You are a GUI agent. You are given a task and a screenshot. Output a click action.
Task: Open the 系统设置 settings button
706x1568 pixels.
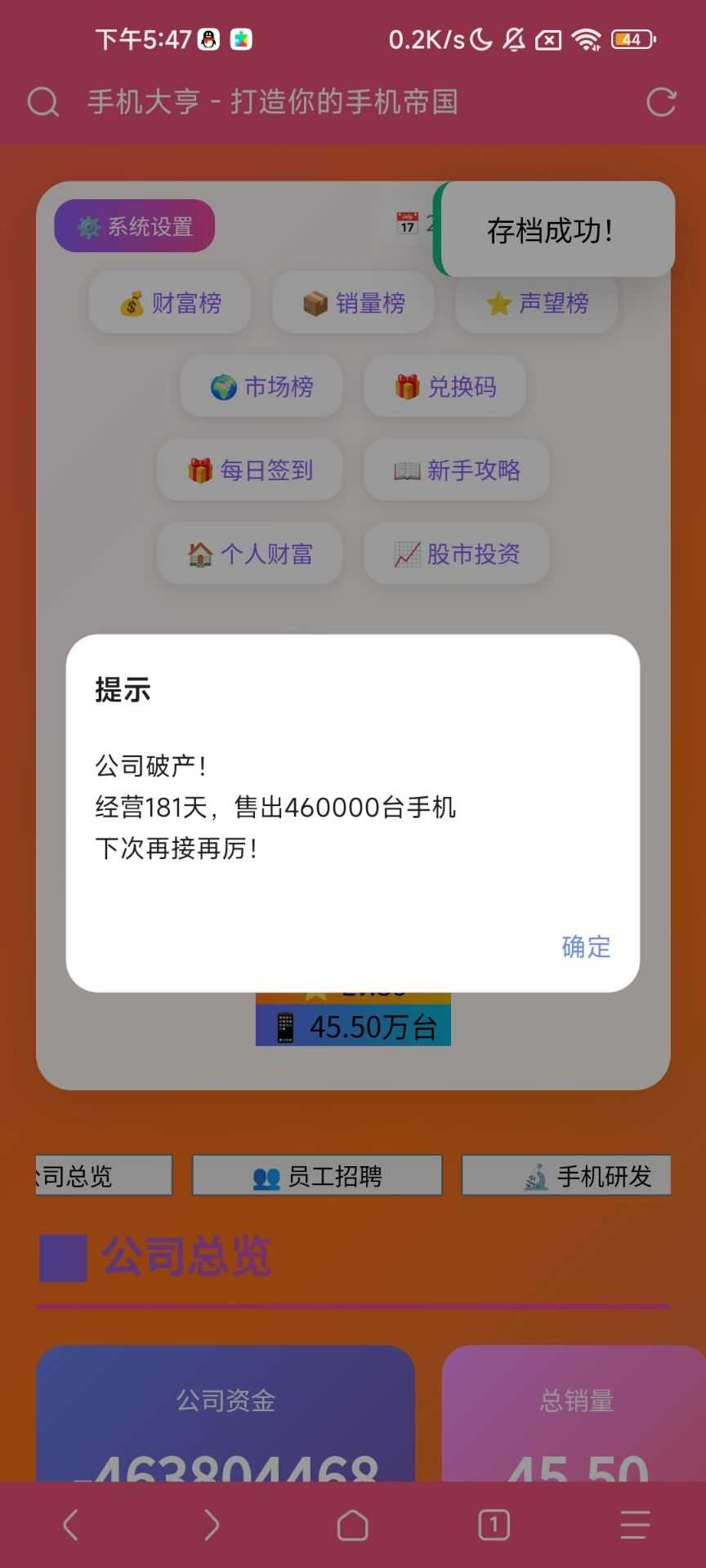pos(135,226)
